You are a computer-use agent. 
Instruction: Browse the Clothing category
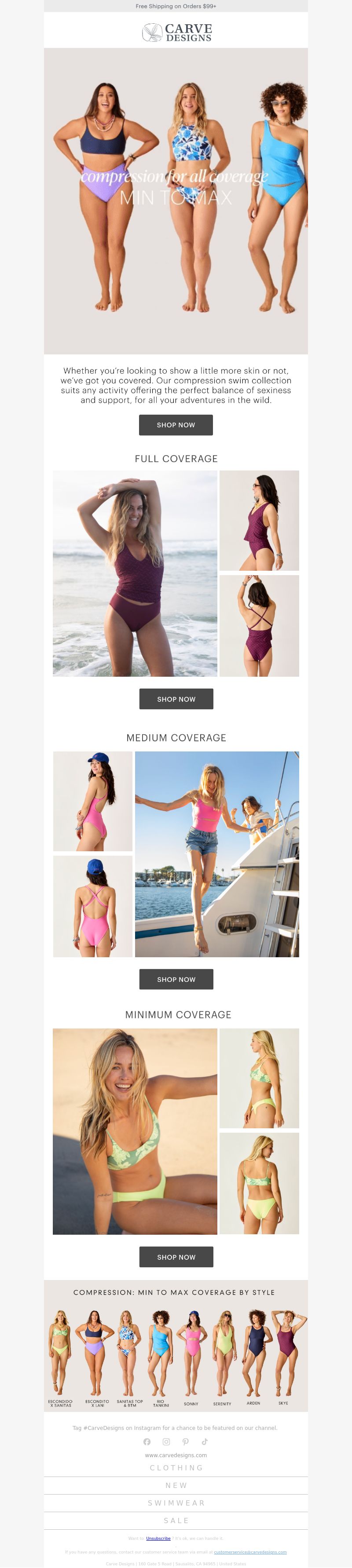[176, 1468]
